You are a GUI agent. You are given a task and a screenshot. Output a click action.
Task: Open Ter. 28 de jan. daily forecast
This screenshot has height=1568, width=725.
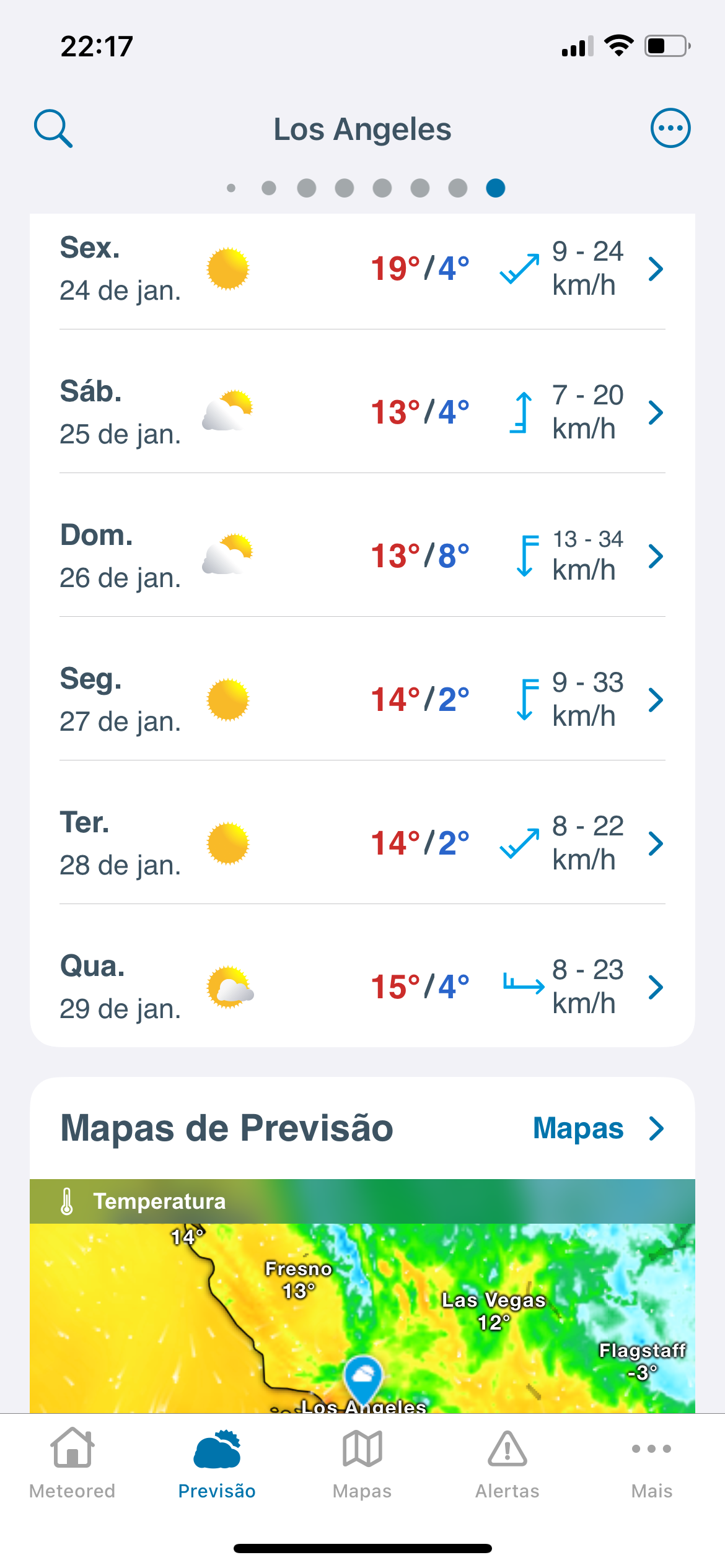point(362,843)
